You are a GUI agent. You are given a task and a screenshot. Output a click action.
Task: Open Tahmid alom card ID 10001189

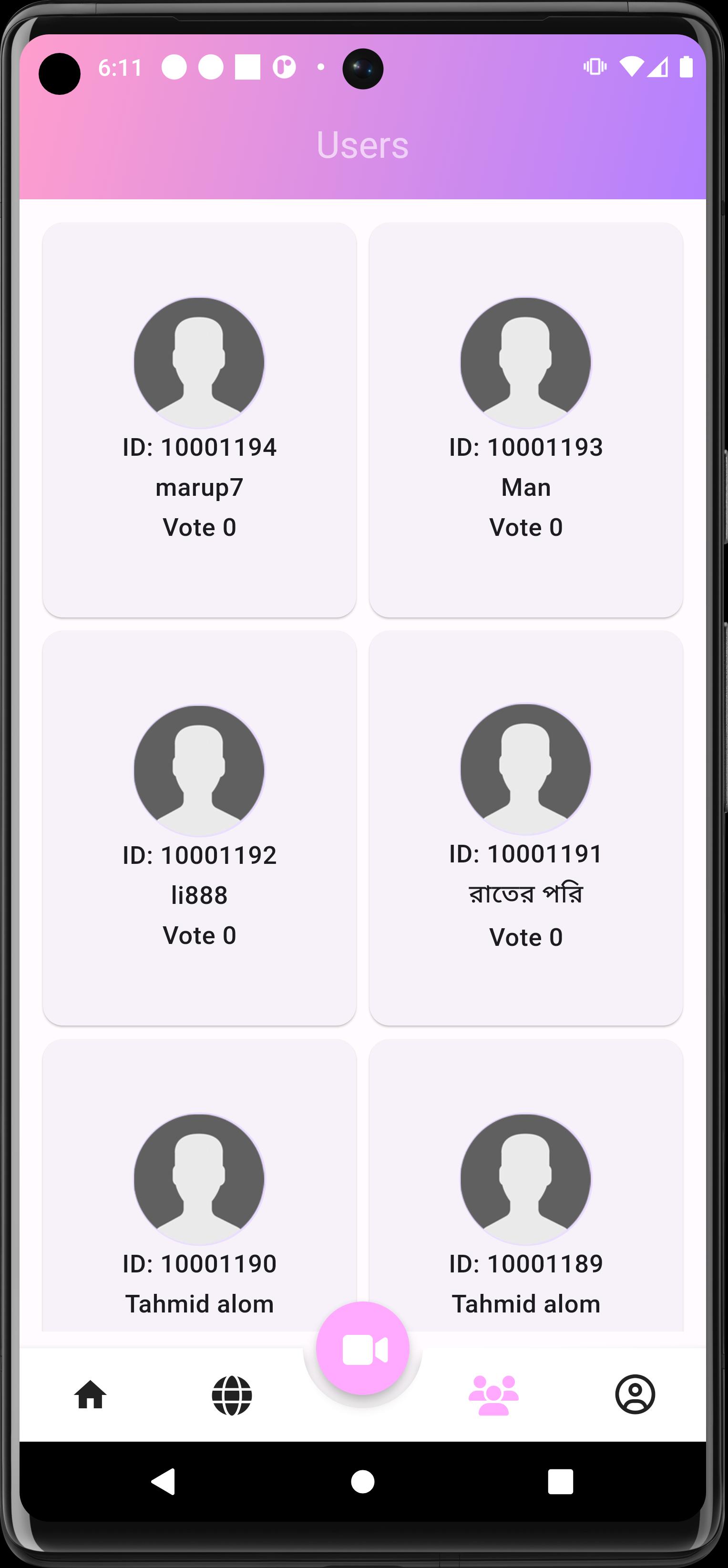(x=525, y=1185)
